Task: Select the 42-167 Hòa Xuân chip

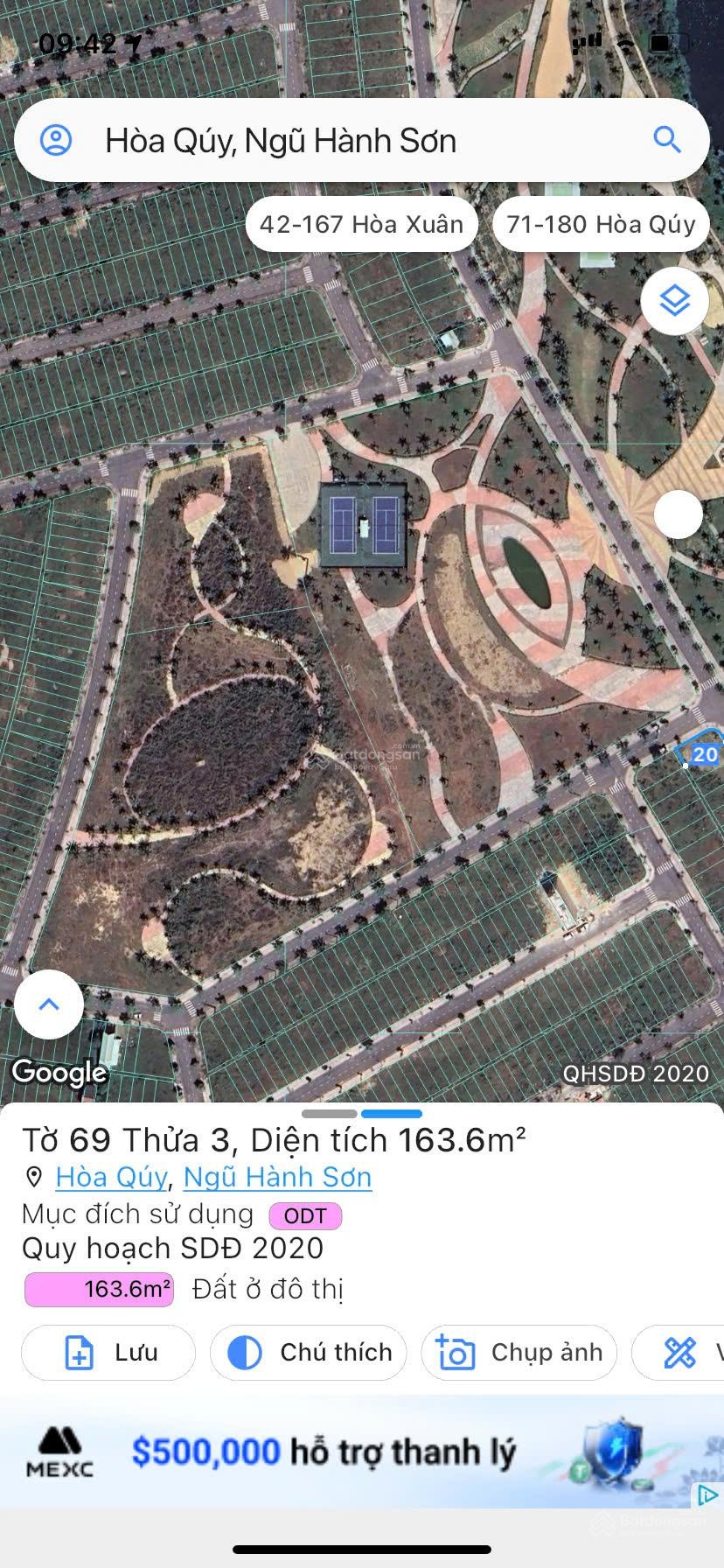Action: point(361,225)
